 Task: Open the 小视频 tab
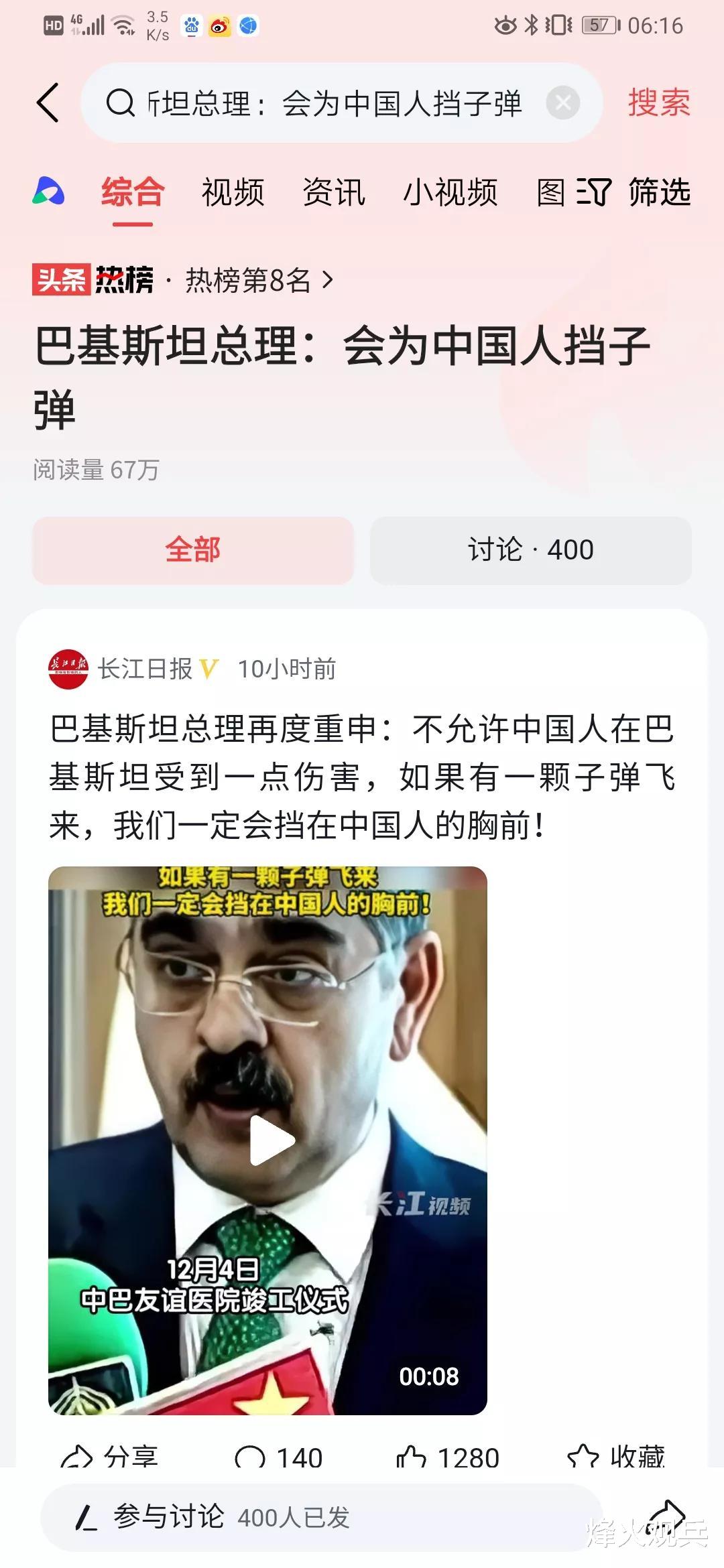(450, 193)
